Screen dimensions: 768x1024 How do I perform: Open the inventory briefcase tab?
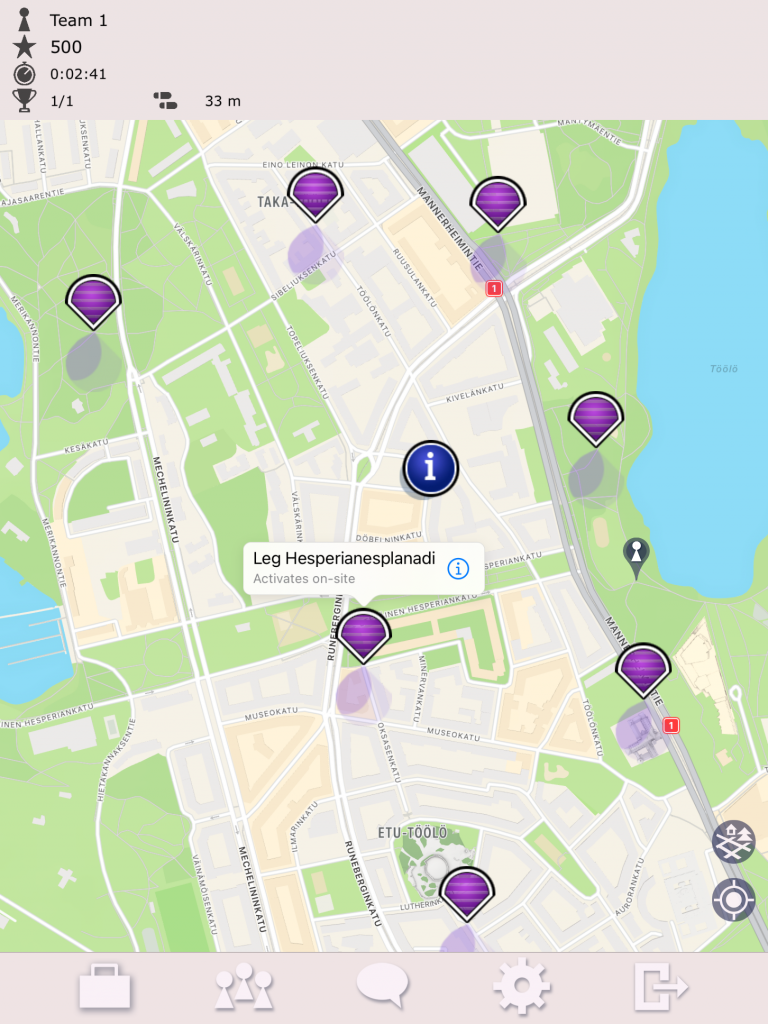(x=105, y=987)
